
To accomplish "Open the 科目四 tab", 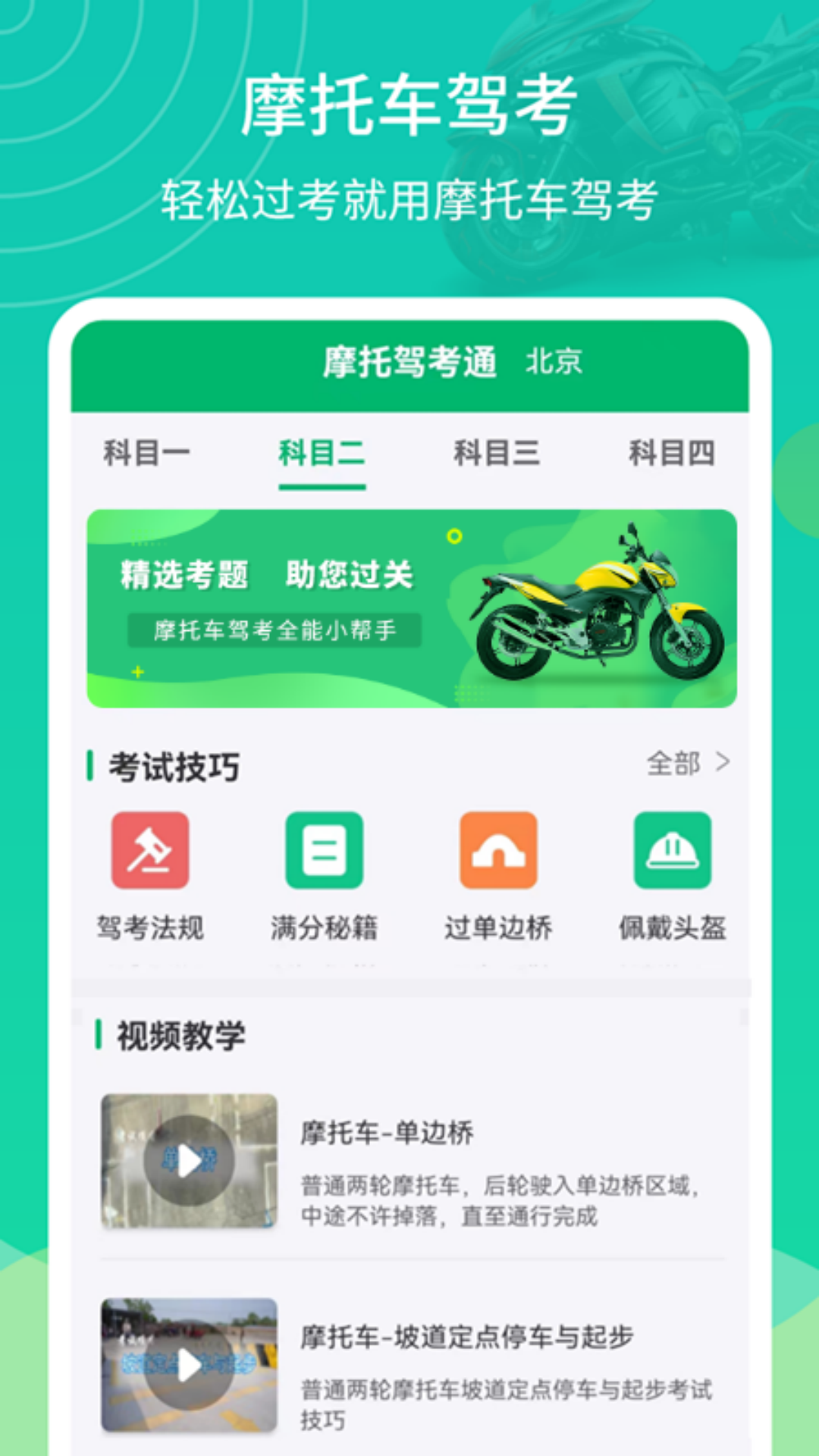I will 673,453.
